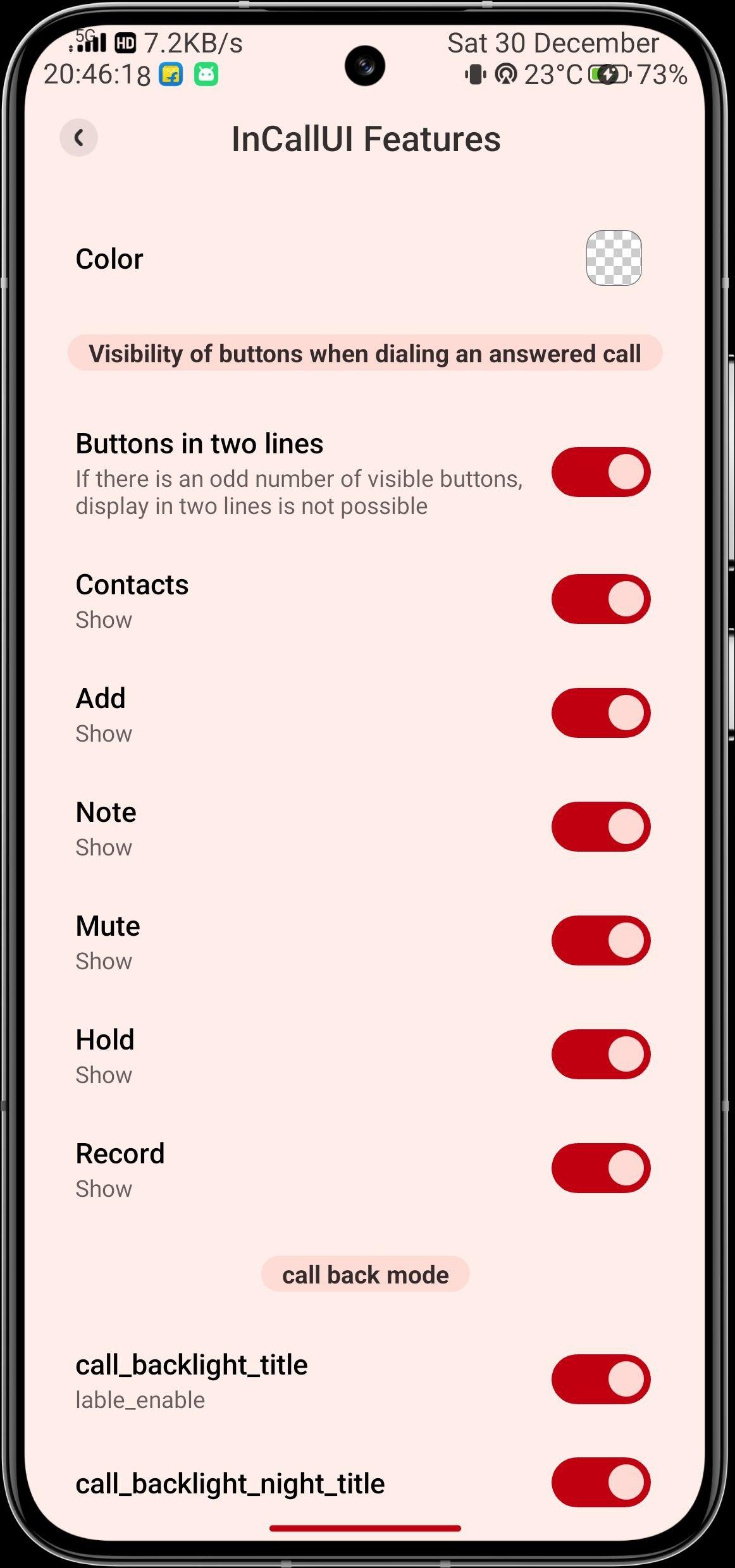Switch off call_backlight_night_title
This screenshot has height=1568, width=735.
601,1483
